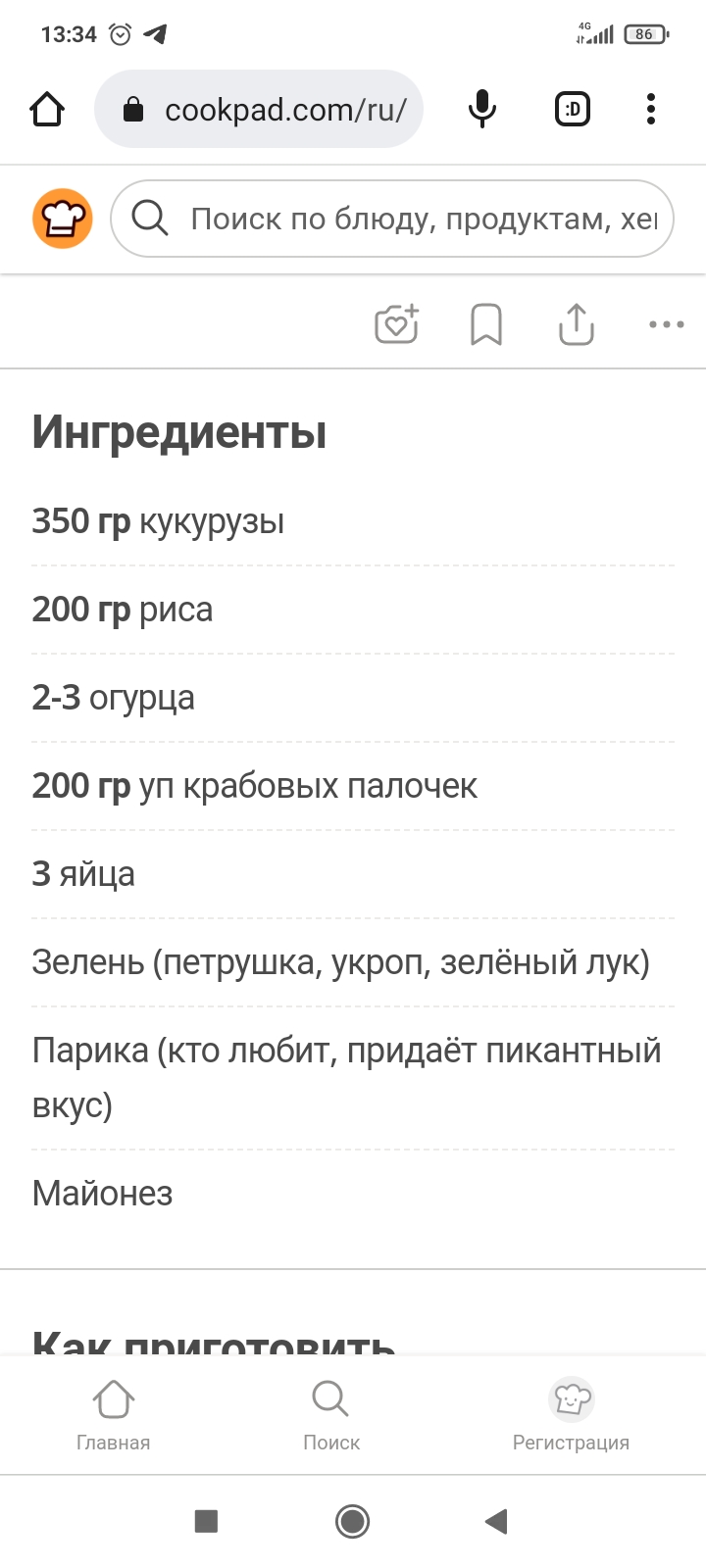Add a cooksnap photo with the camera-heart icon
Screen dimensions: 706x1568
pyautogui.click(x=397, y=324)
